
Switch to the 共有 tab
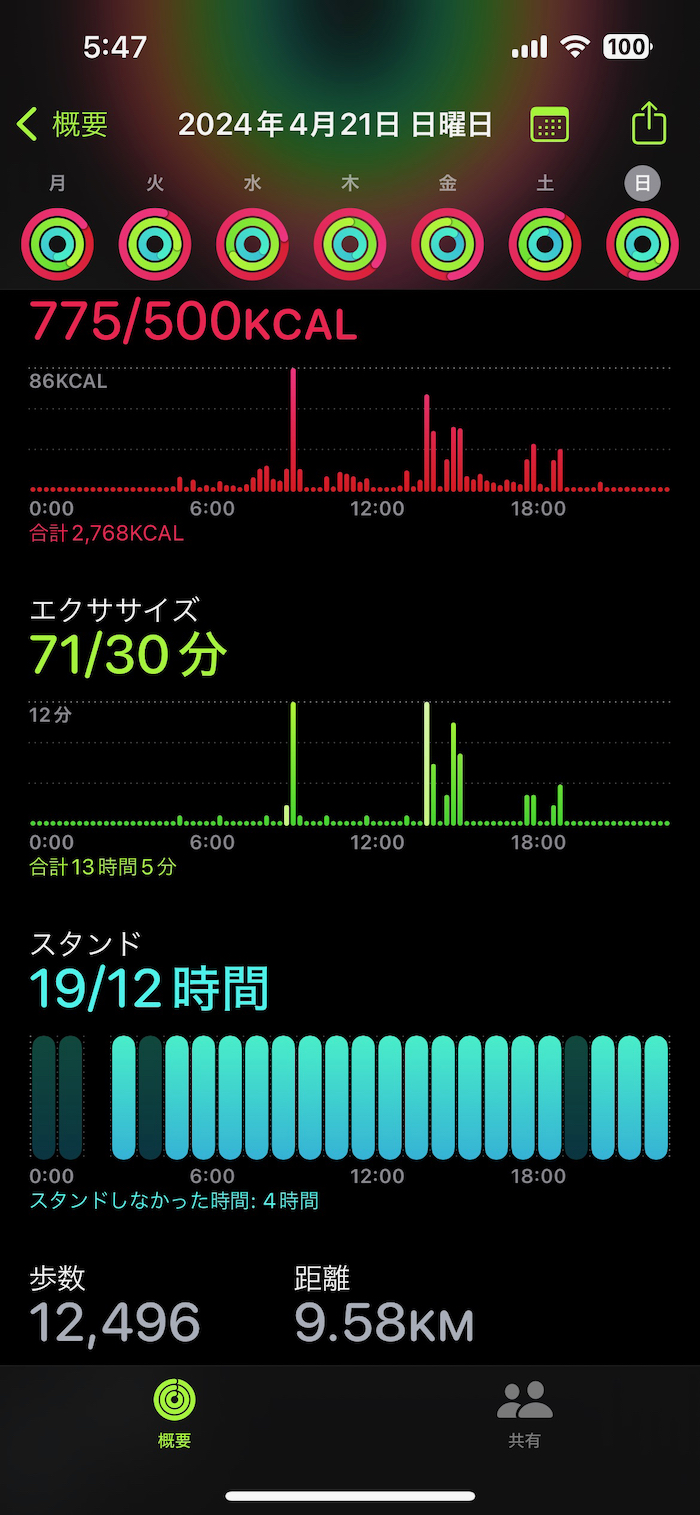pyautogui.click(x=525, y=1413)
